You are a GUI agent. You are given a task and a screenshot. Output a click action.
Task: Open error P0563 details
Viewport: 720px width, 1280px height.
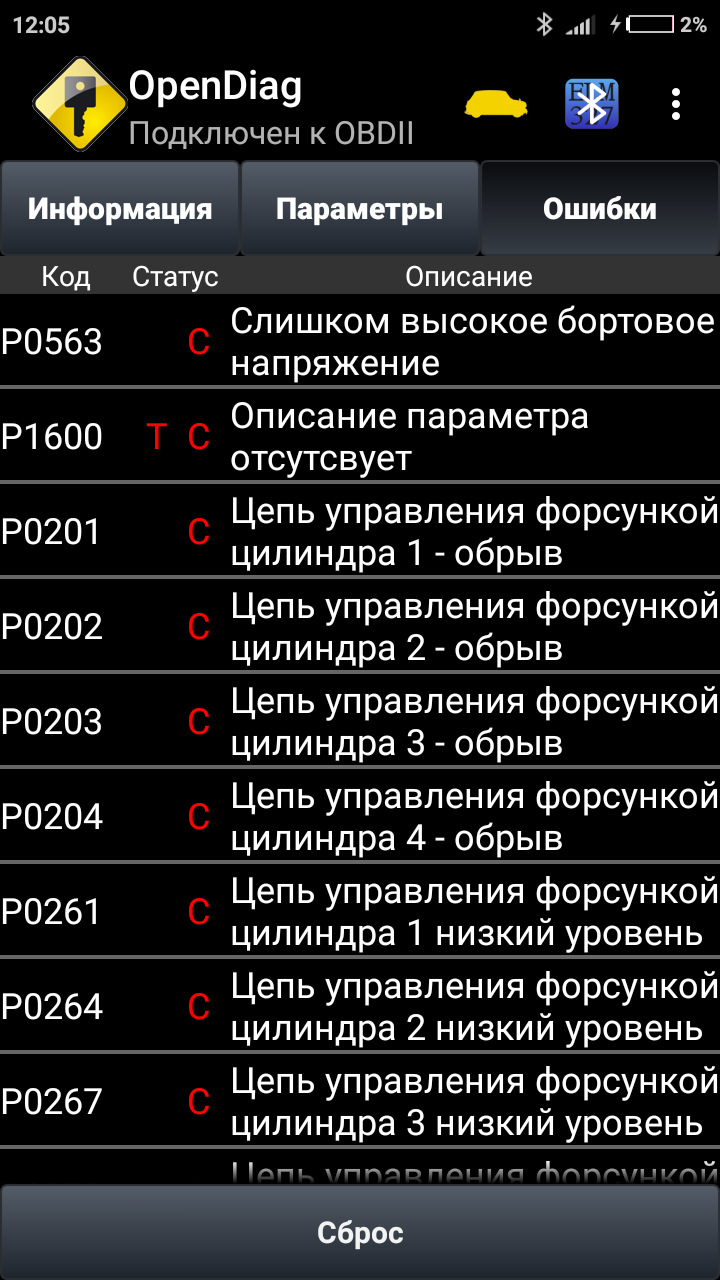pyautogui.click(x=360, y=342)
